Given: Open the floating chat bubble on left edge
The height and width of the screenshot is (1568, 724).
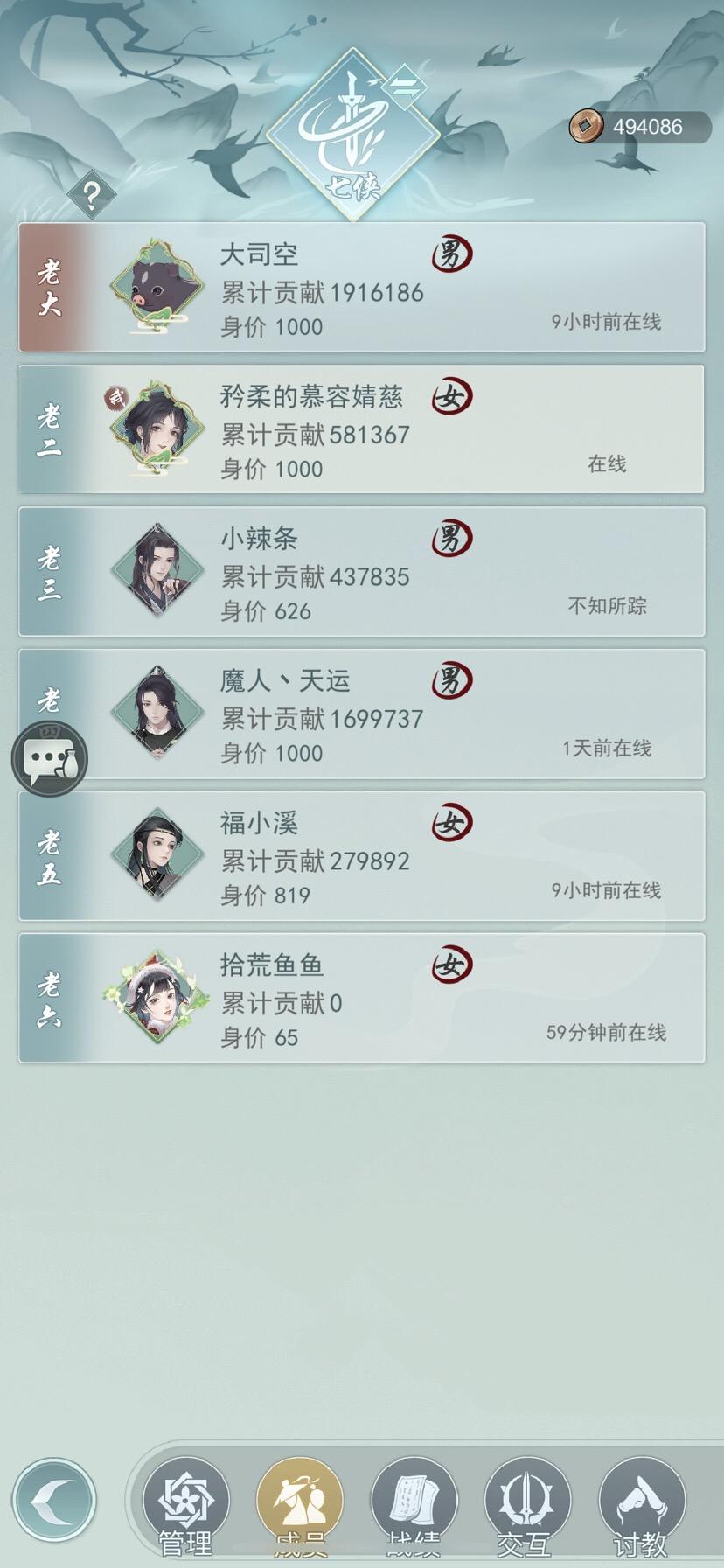Looking at the screenshot, I should pyautogui.click(x=50, y=758).
